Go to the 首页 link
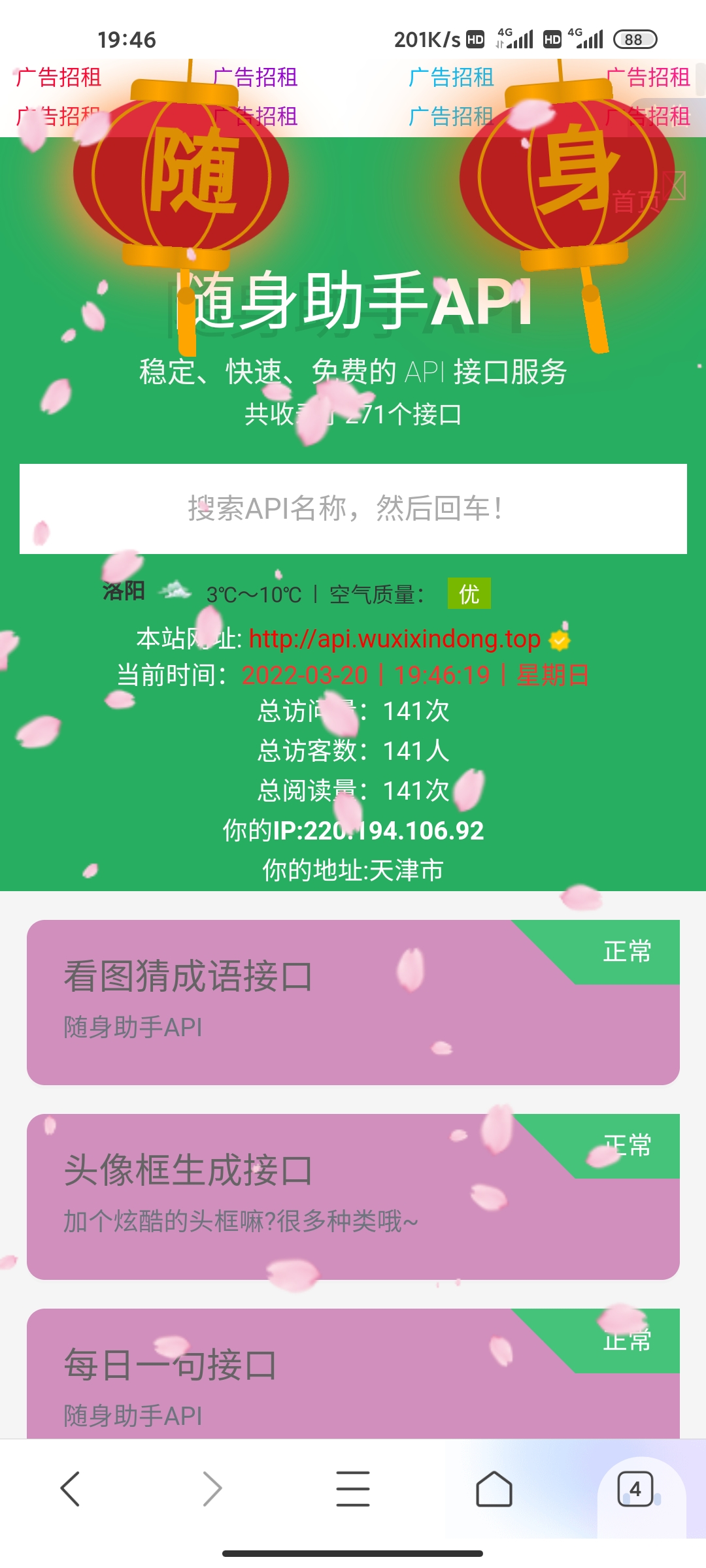 [635, 201]
